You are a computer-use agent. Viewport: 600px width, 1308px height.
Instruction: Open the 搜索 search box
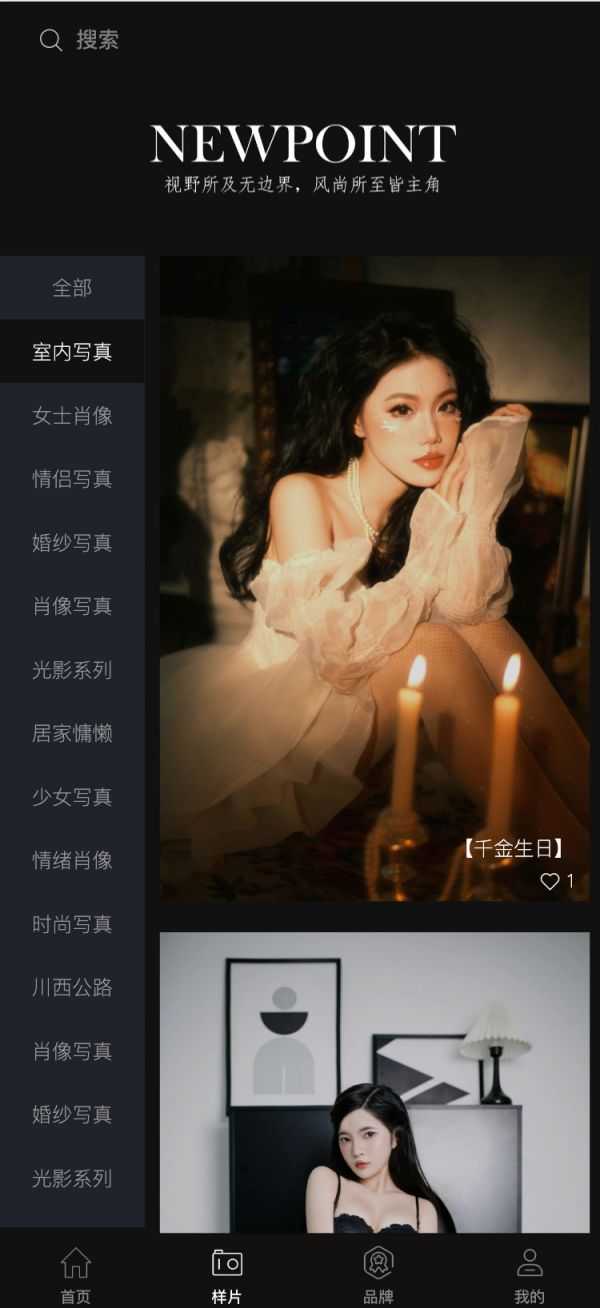(x=80, y=40)
